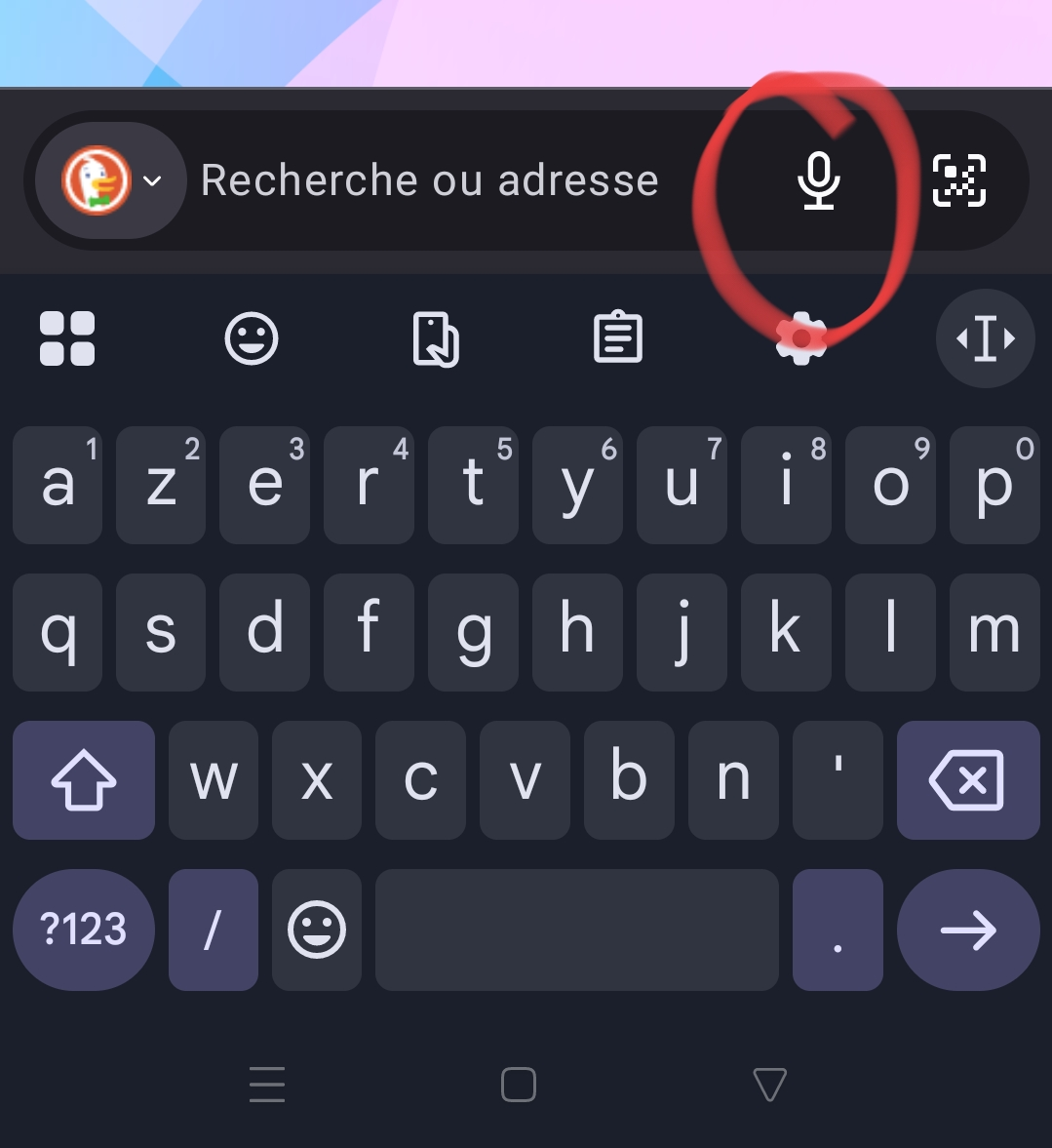The width and height of the screenshot is (1052, 1148).
Task: Open the DuckDuckGo search engine selector
Action: click(110, 180)
